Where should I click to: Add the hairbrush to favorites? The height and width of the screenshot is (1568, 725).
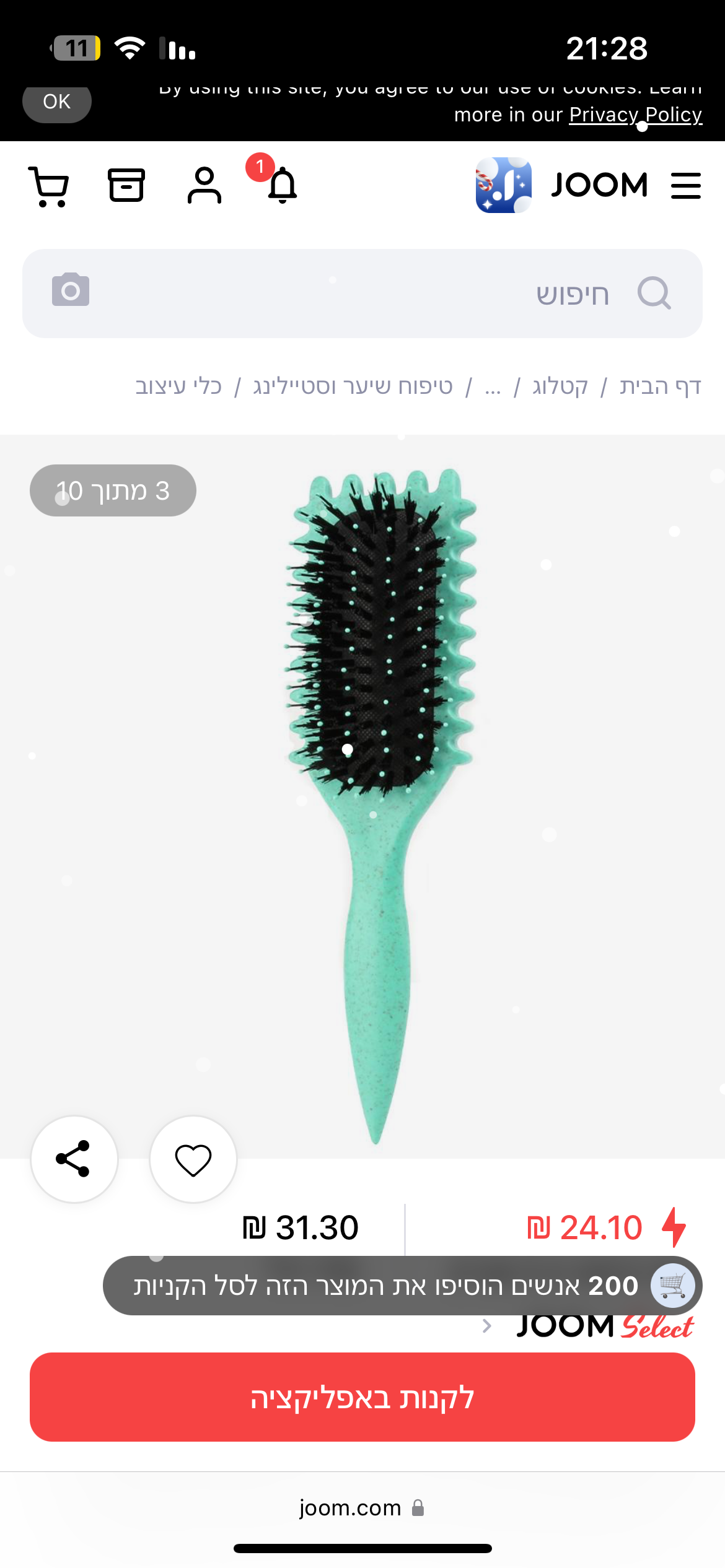193,1159
